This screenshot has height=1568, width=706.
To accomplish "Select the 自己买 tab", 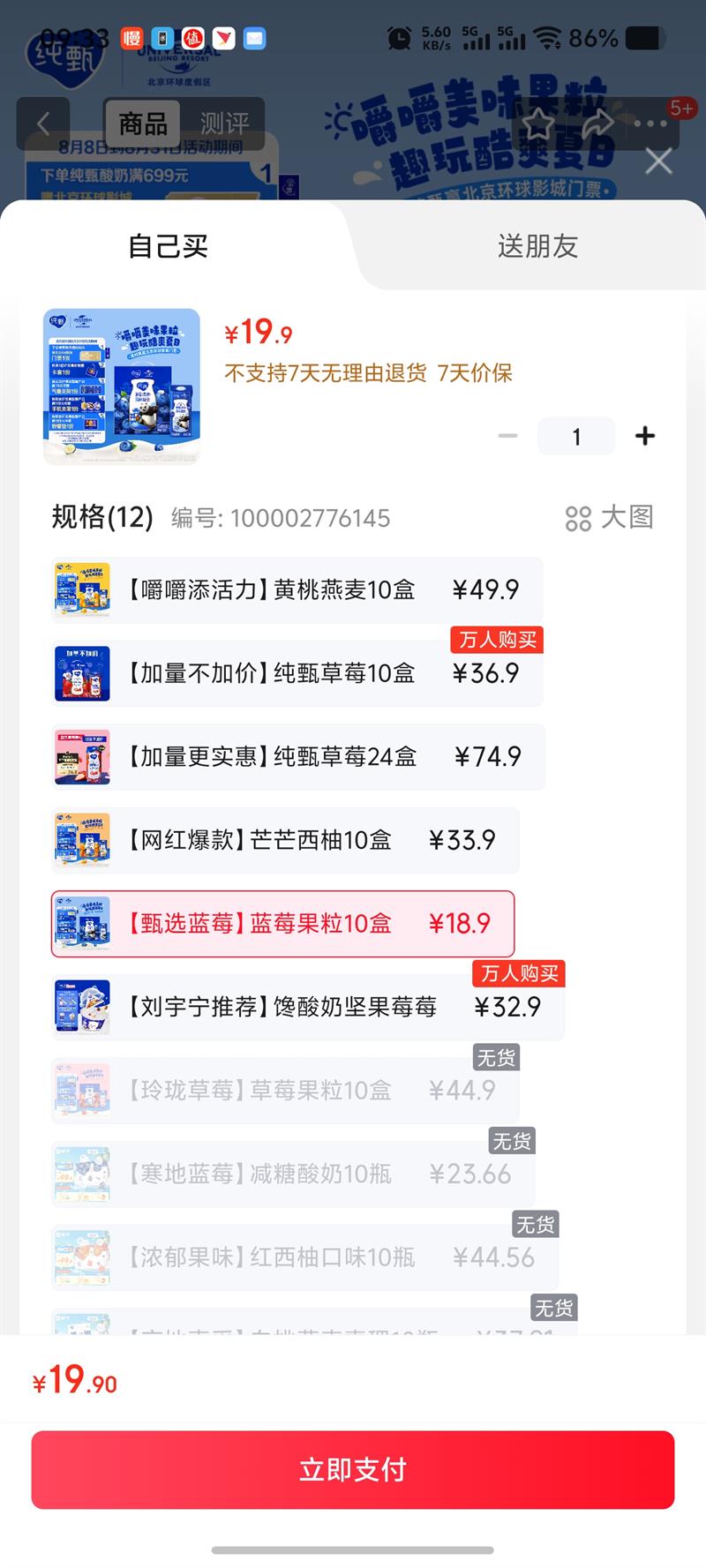I will (168, 246).
